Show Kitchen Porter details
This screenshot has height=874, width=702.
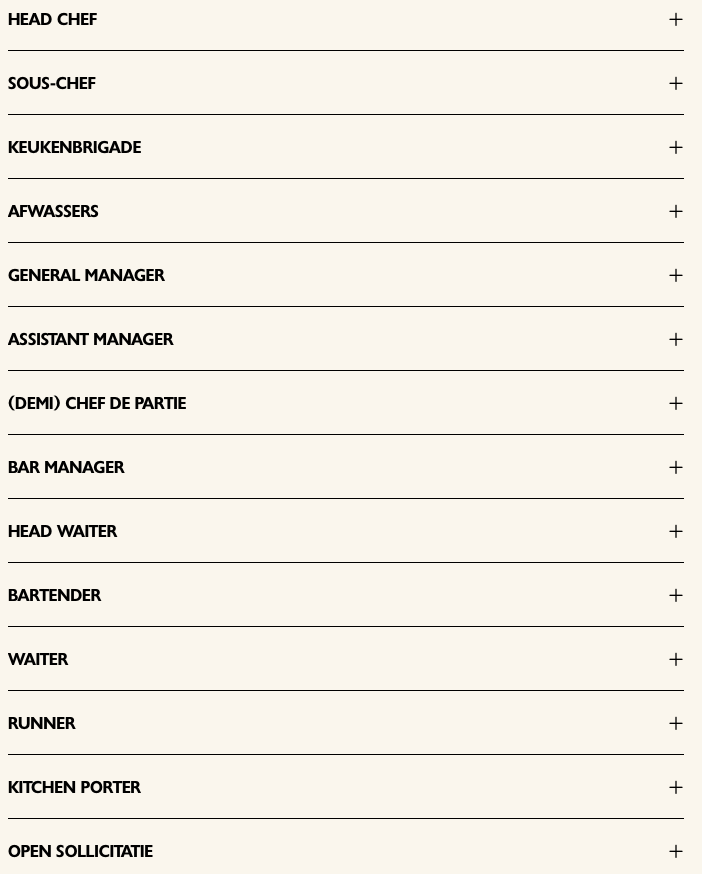(346, 788)
